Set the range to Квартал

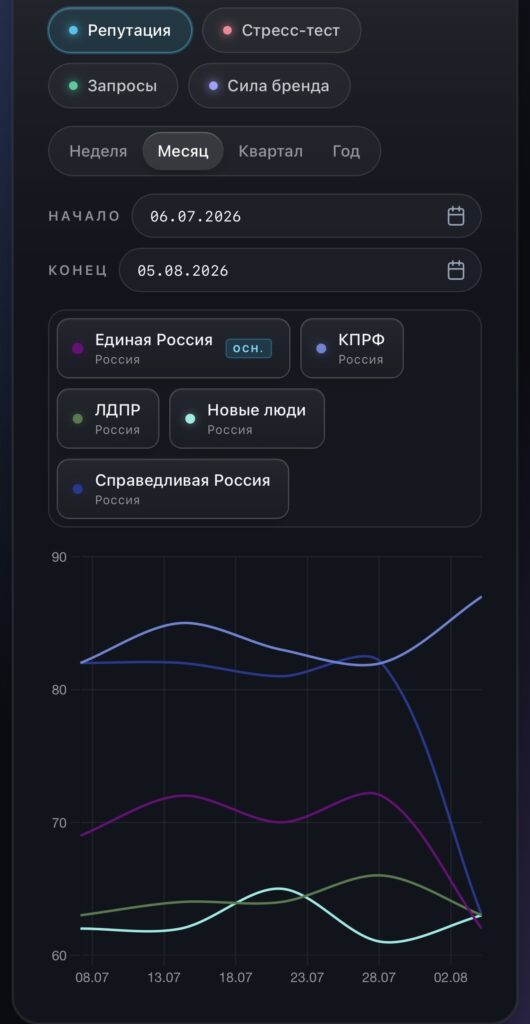pos(270,151)
